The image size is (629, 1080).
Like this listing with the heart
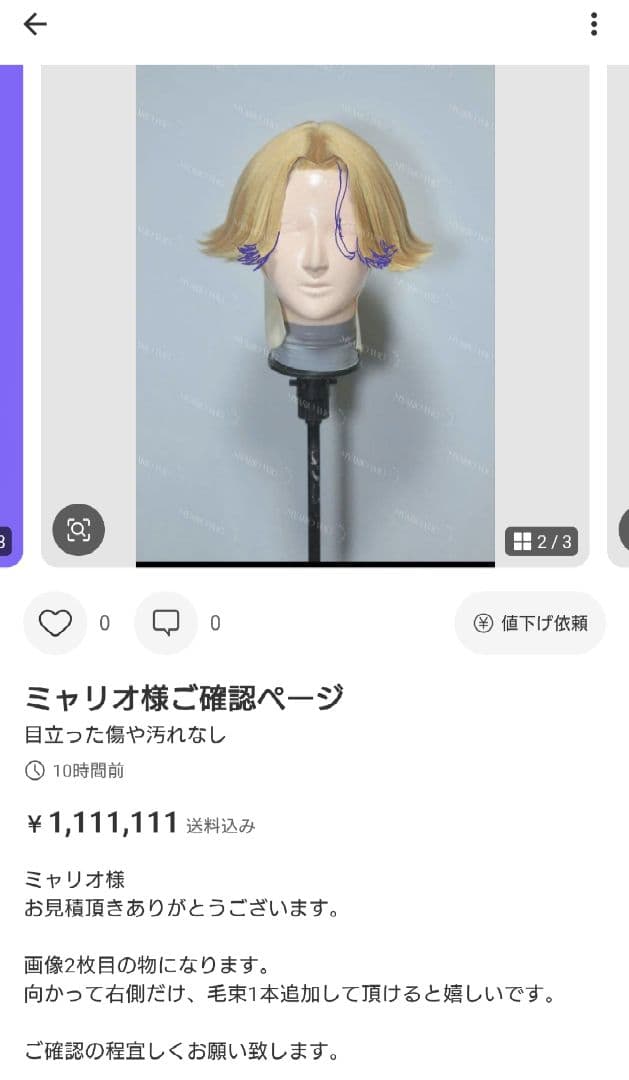[55, 623]
